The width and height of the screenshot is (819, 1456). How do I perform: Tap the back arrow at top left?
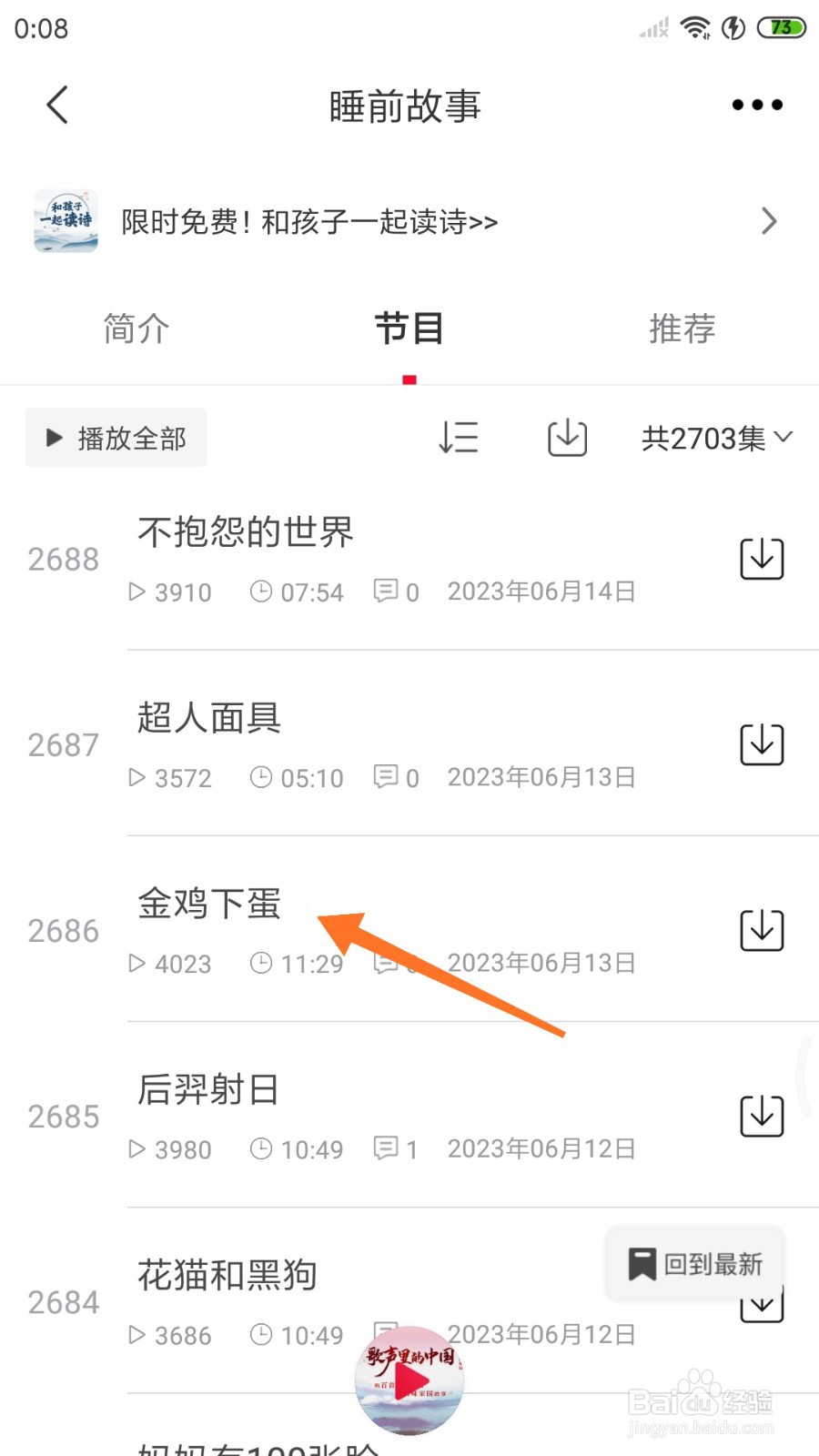pos(56,104)
